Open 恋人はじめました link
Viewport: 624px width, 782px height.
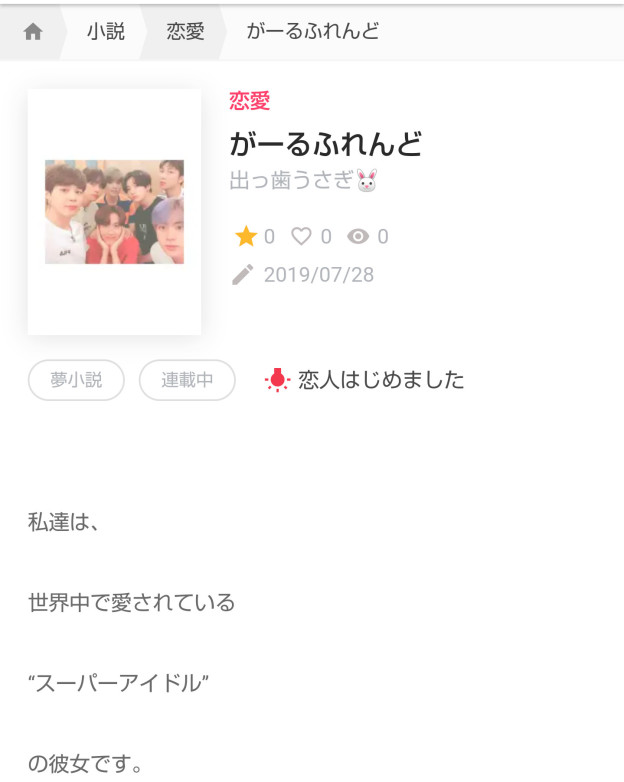pos(380,380)
